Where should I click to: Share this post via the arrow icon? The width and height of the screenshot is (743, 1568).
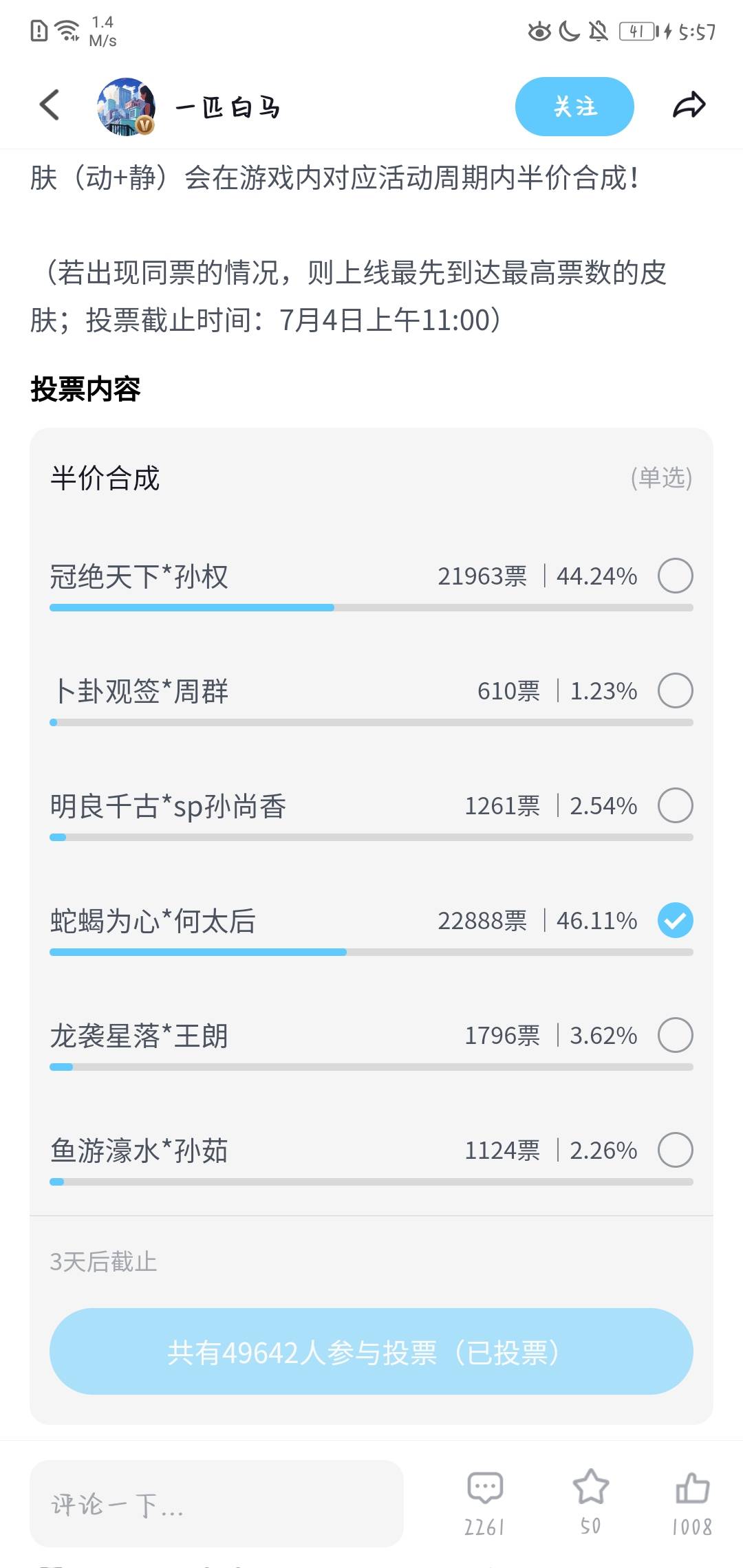(689, 105)
